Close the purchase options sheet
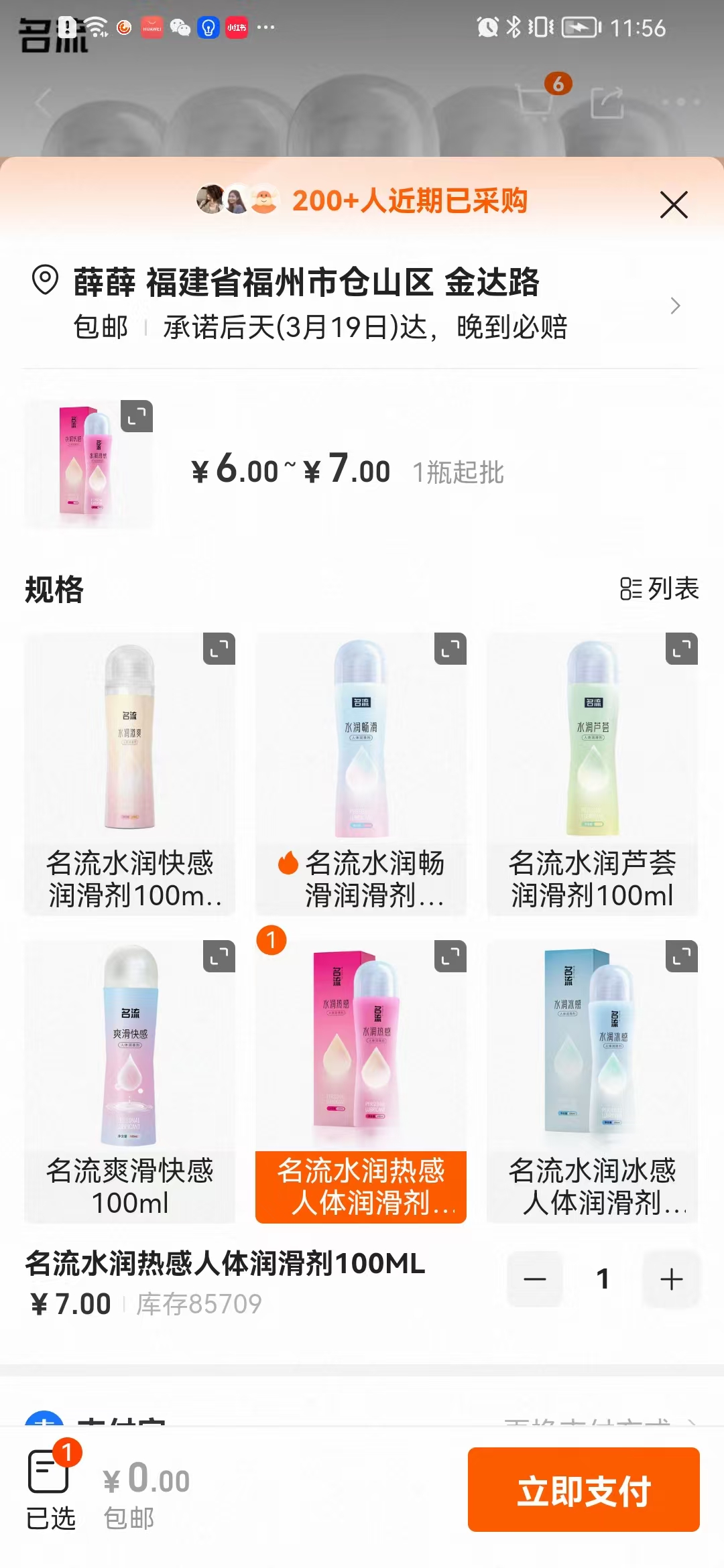 [674, 204]
